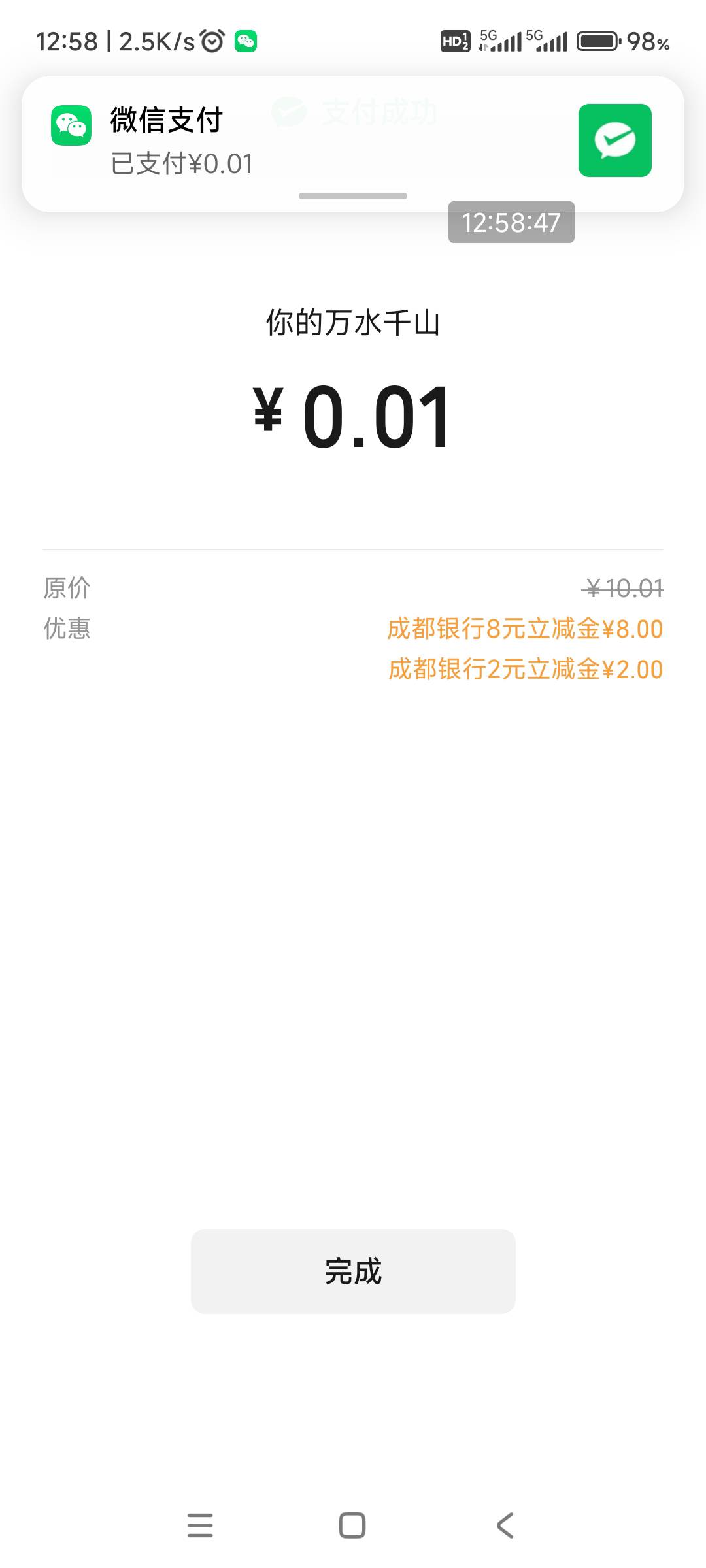The image size is (706, 1568).
Task: Open the 微信支付 notification banner
Action: click(353, 144)
